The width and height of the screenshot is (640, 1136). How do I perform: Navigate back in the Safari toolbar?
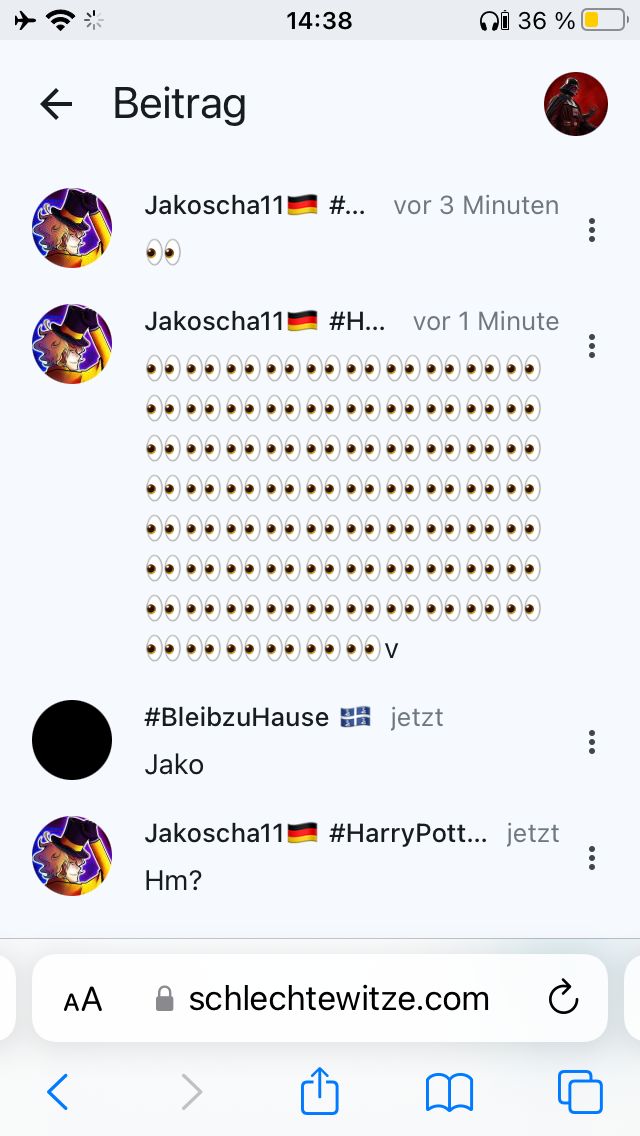pos(58,1091)
